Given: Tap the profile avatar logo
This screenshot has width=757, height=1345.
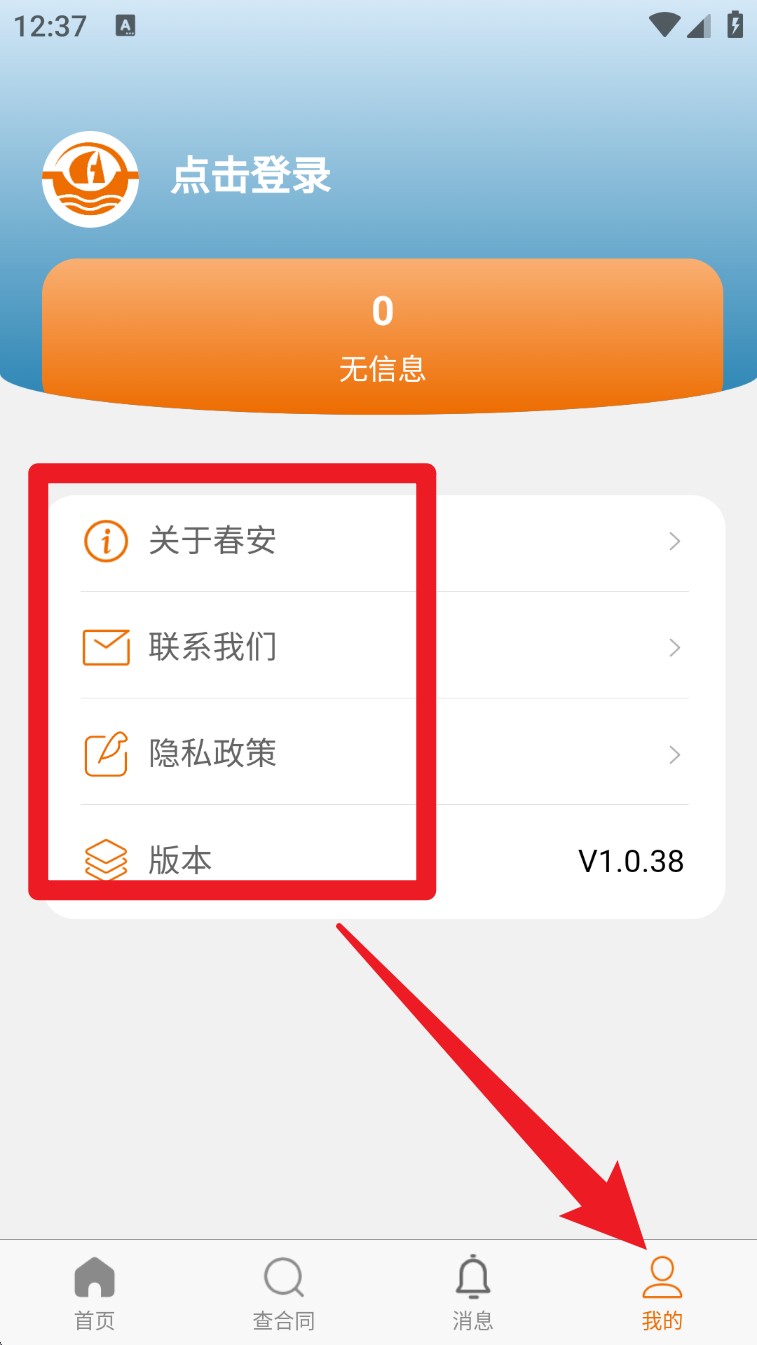Looking at the screenshot, I should tap(90, 179).
